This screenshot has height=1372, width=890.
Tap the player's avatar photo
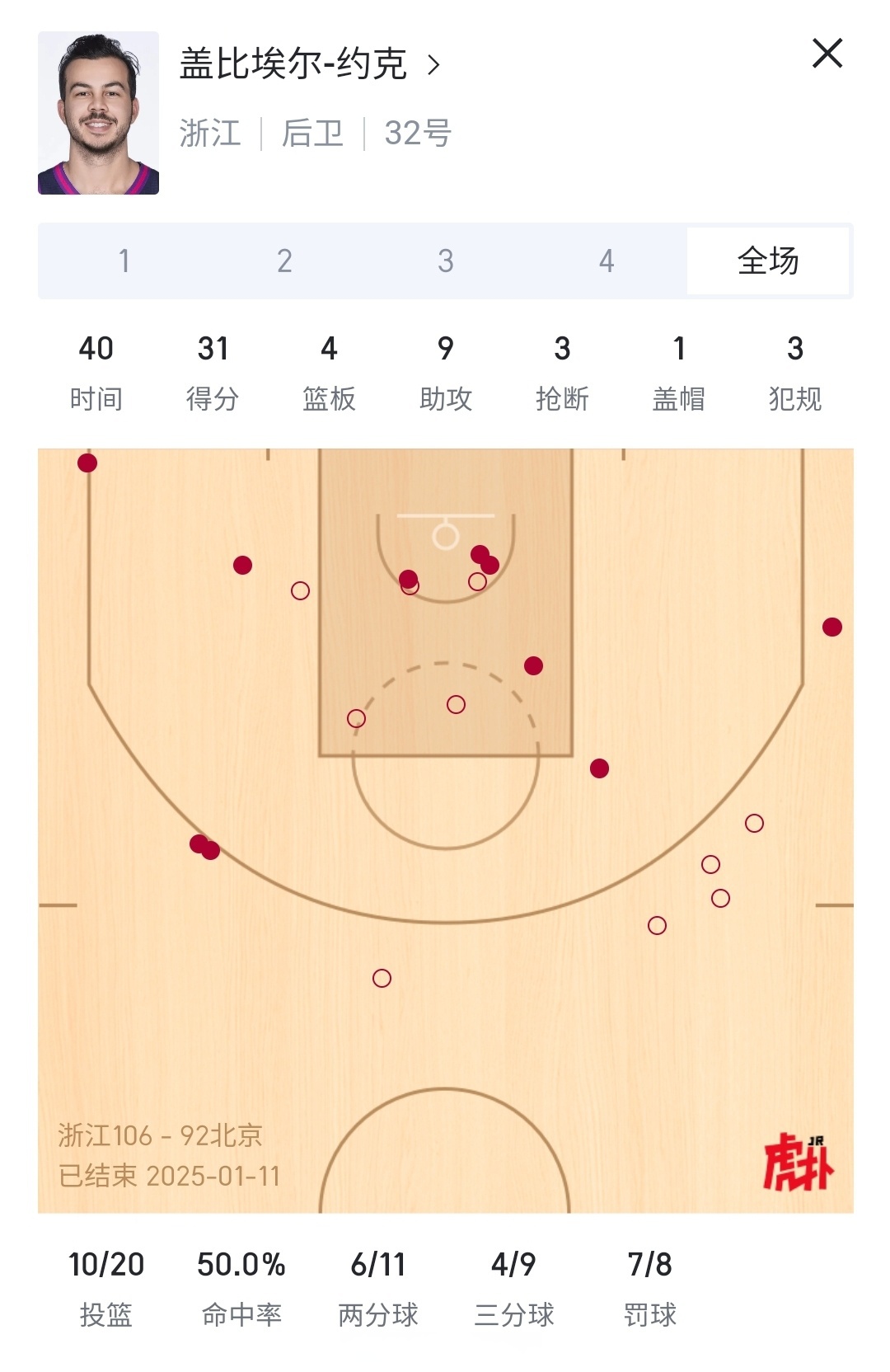[98, 113]
